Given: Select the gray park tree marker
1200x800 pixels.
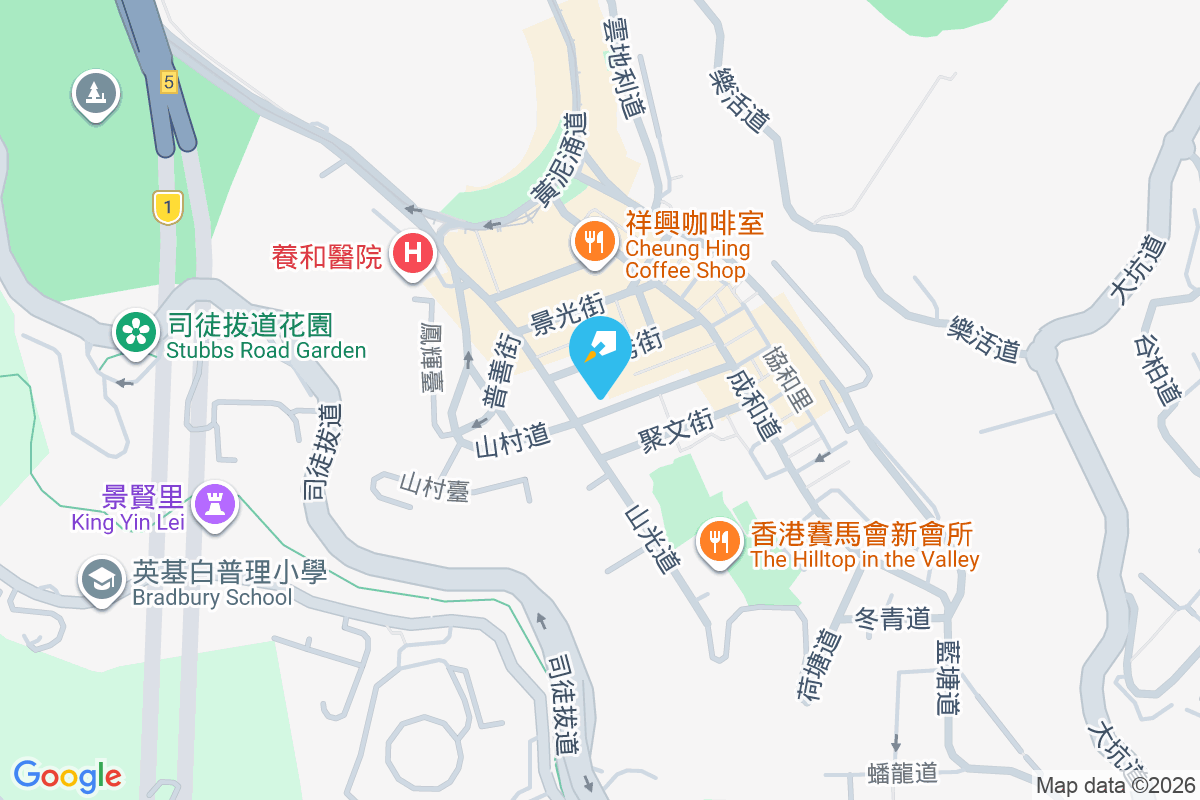Looking at the screenshot, I should [x=96, y=95].
